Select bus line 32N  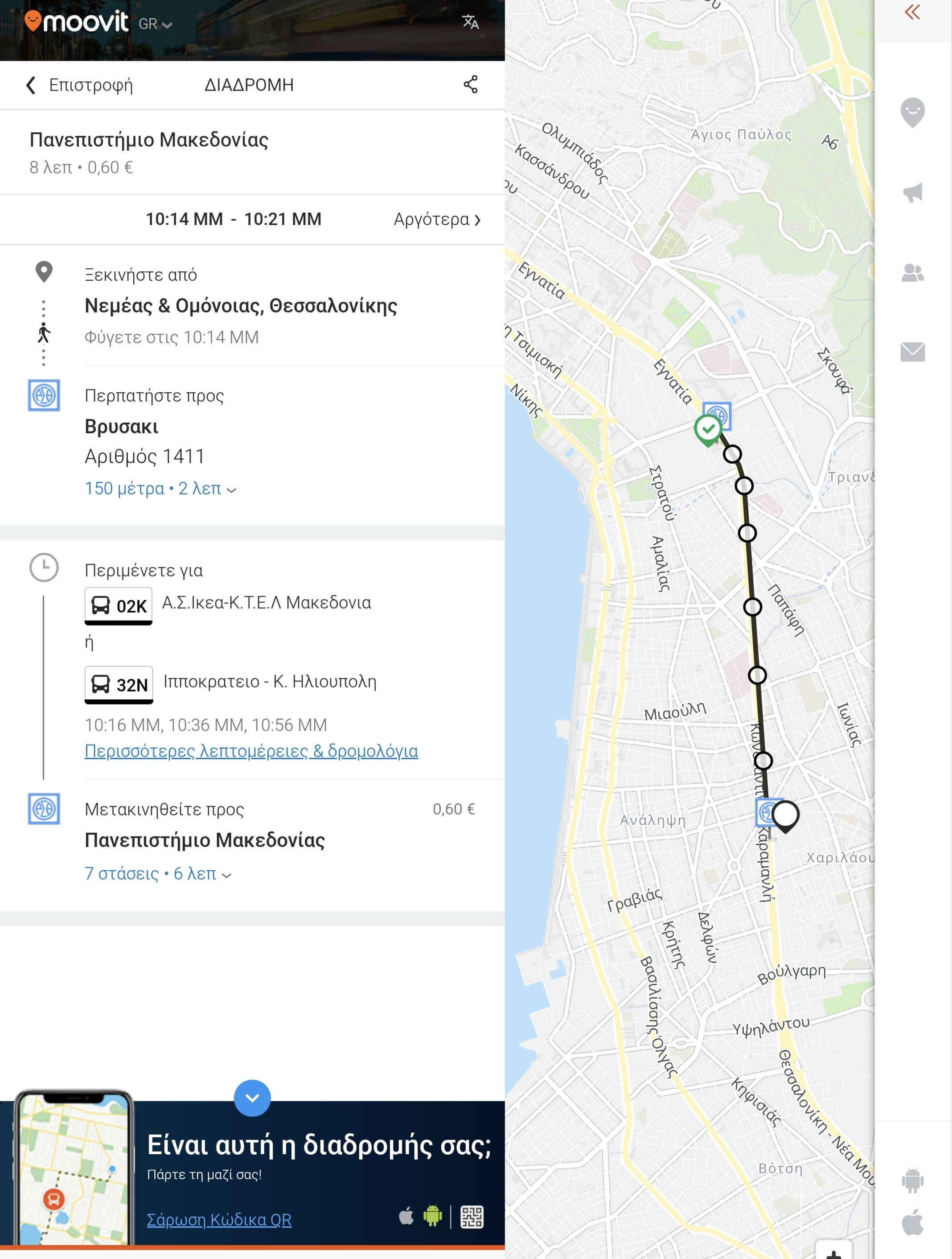pyautogui.click(x=119, y=685)
